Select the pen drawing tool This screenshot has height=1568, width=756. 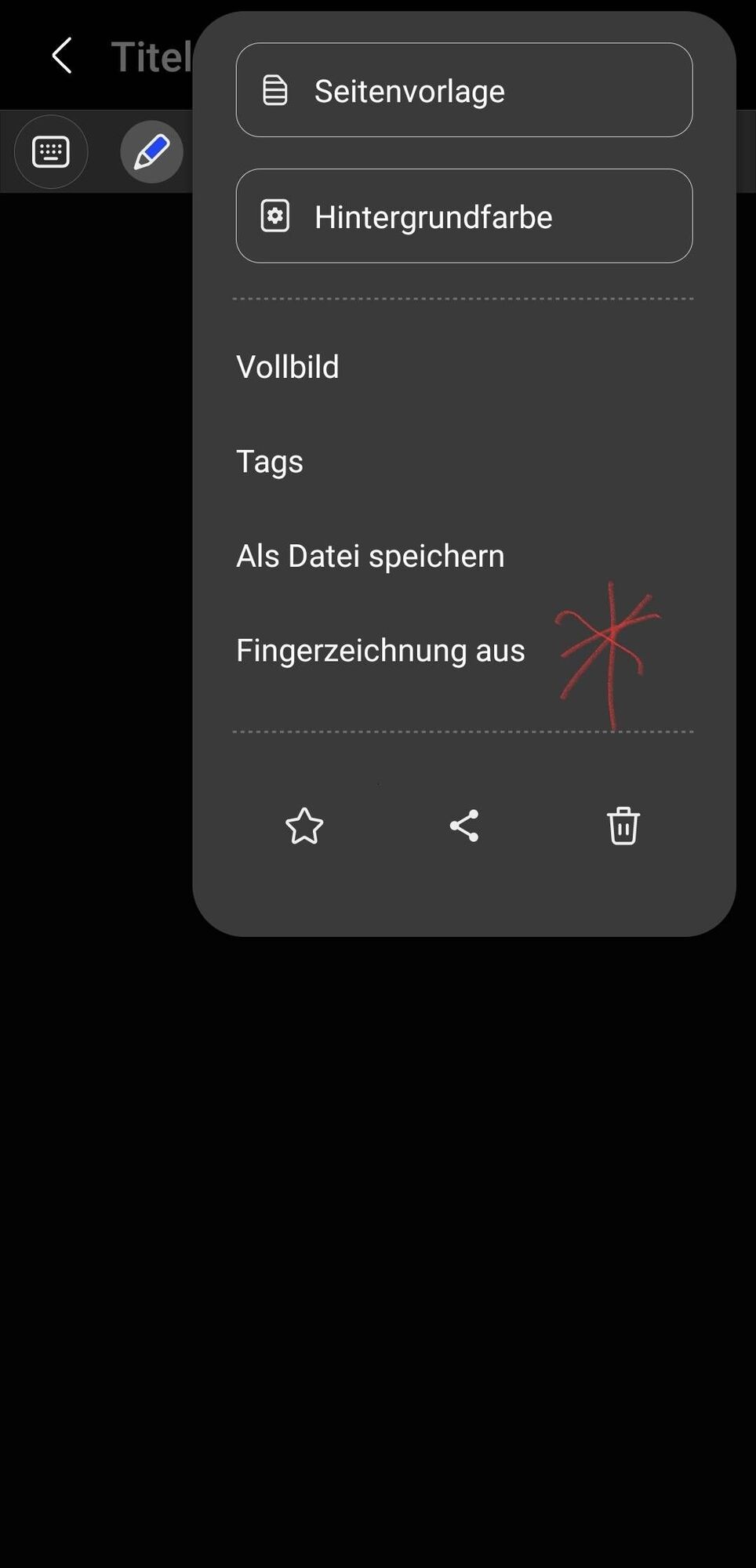[x=151, y=152]
